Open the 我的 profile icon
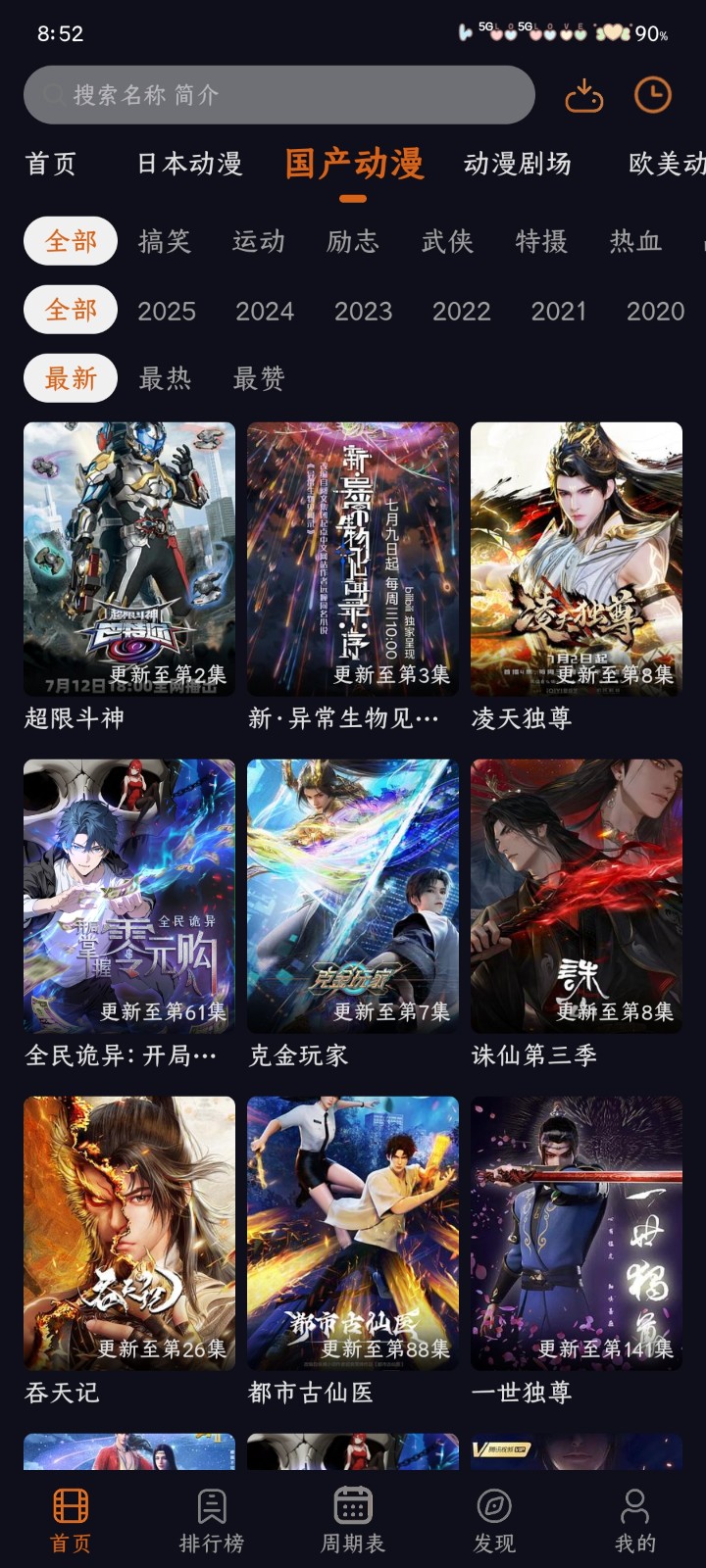The height and width of the screenshot is (1568, 706). (x=635, y=1504)
